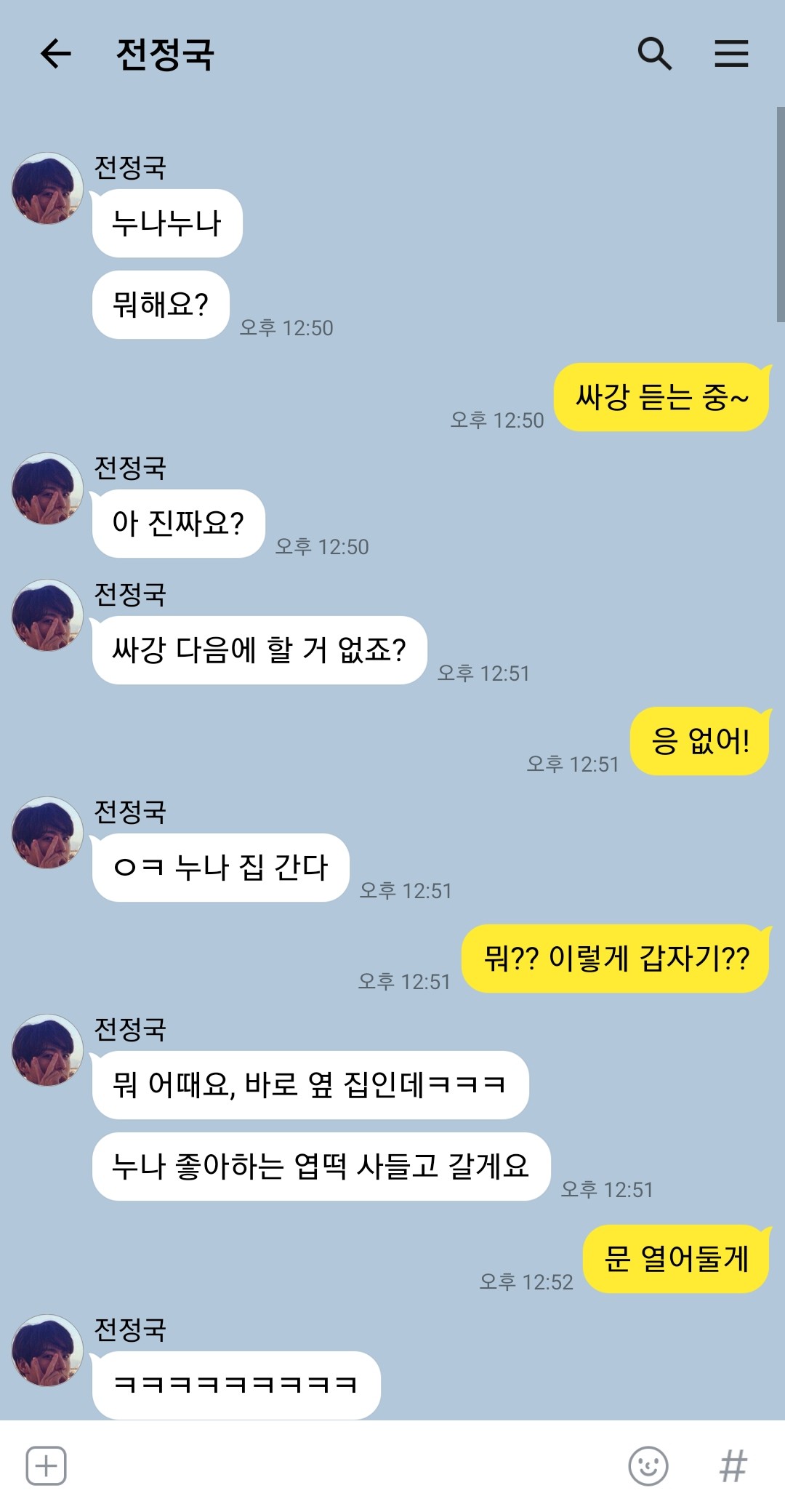Tap the hashtag search icon
This screenshot has height=1512, width=785.
pos(733,1465)
